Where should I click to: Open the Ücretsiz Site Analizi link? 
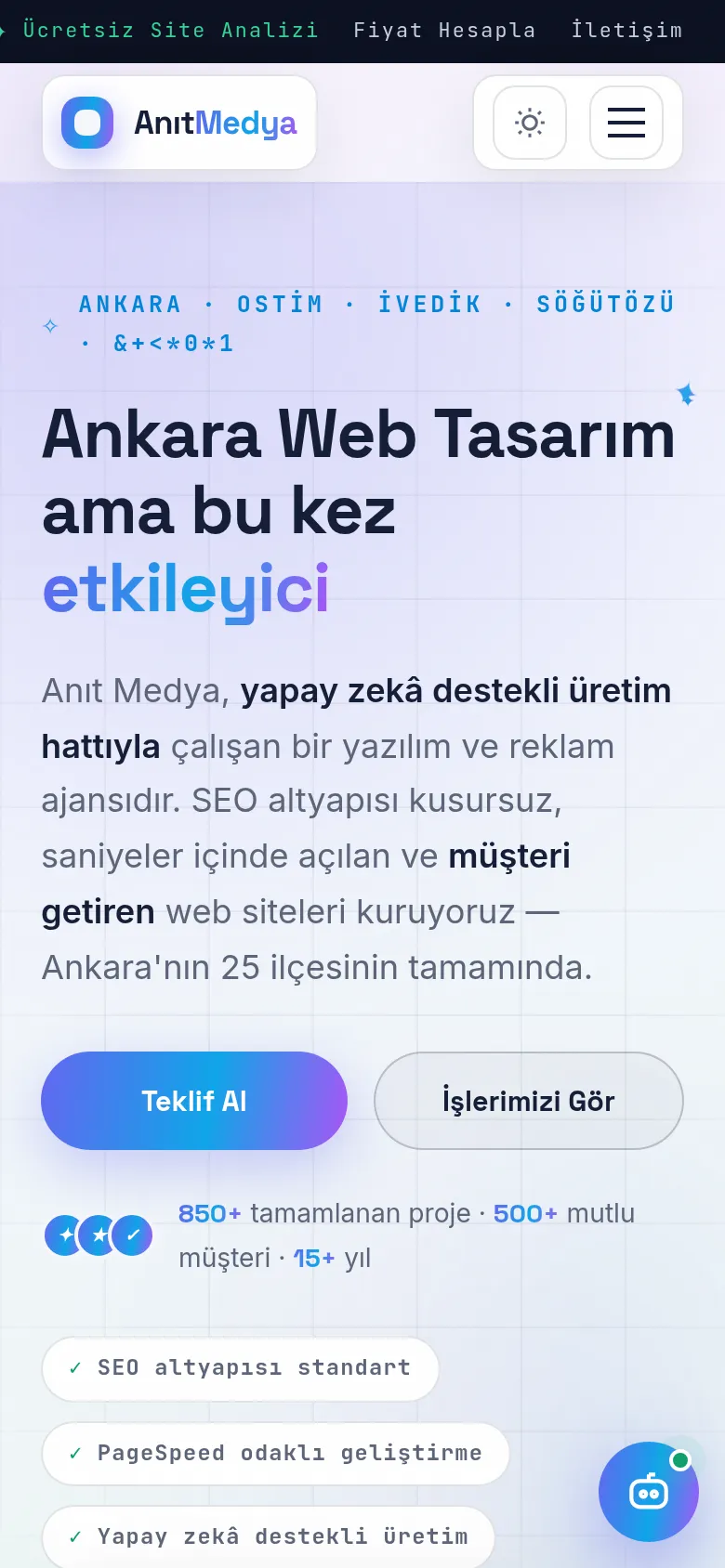(170, 30)
